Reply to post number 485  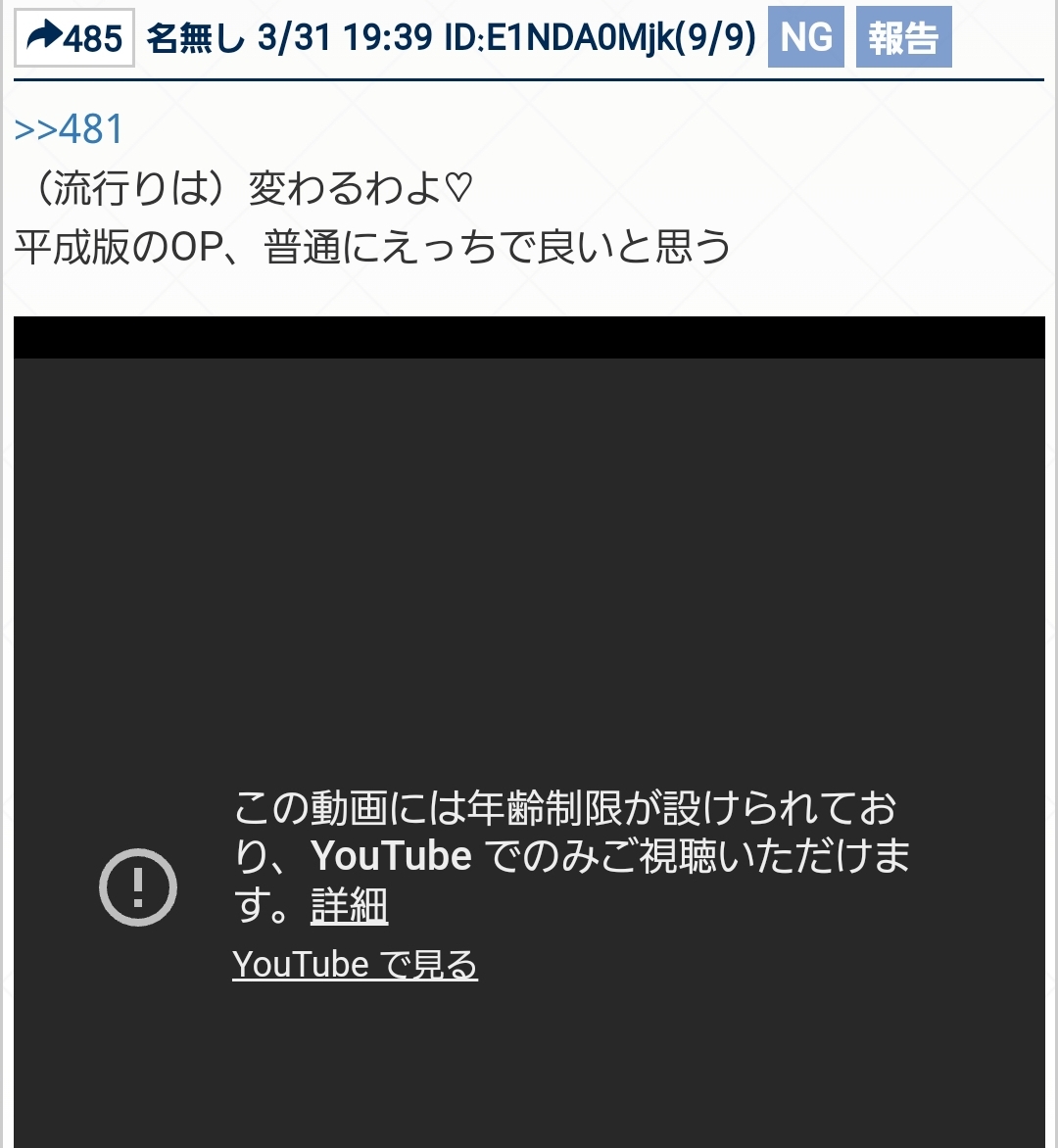pyautogui.click(x=74, y=38)
